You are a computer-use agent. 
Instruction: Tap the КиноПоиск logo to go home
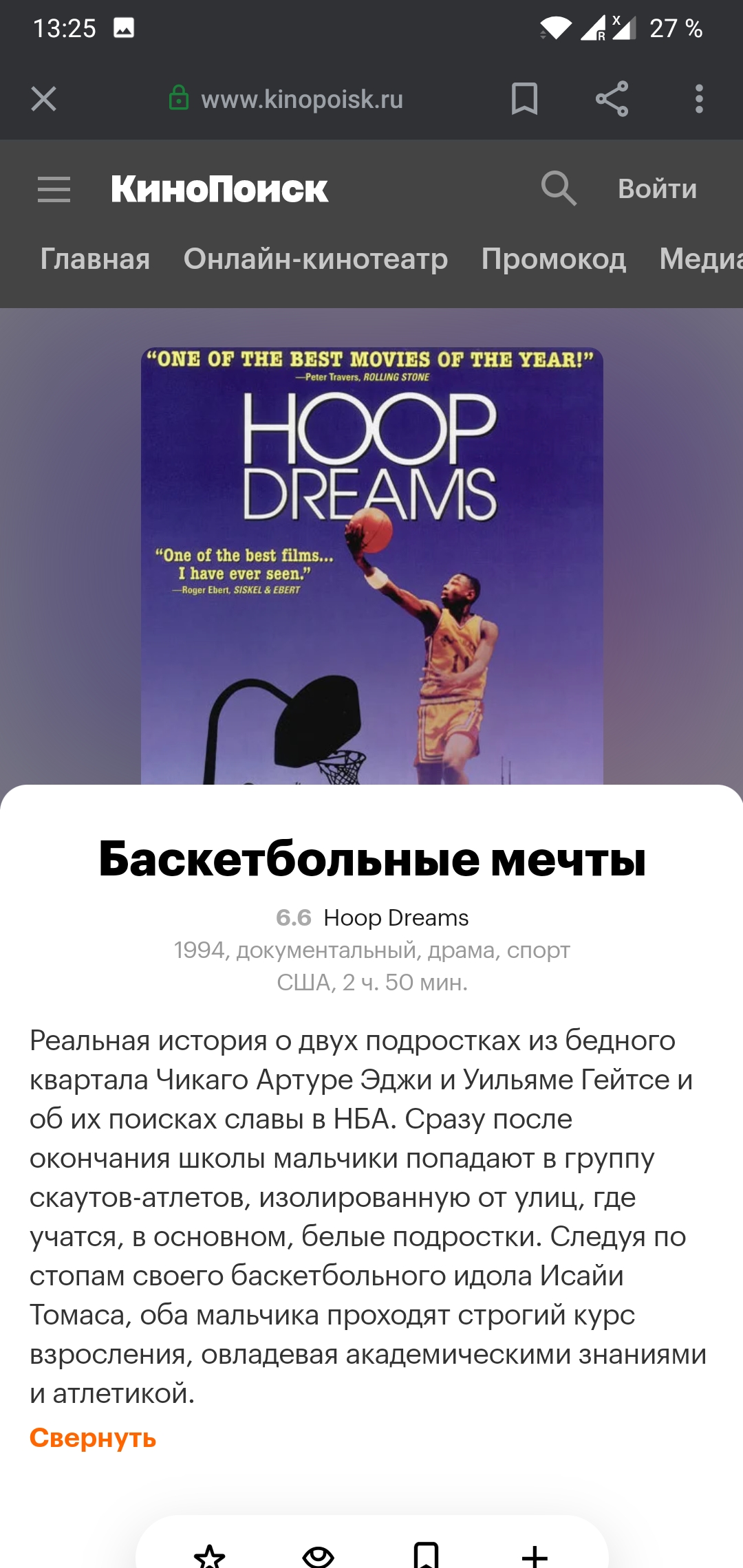pyautogui.click(x=219, y=189)
